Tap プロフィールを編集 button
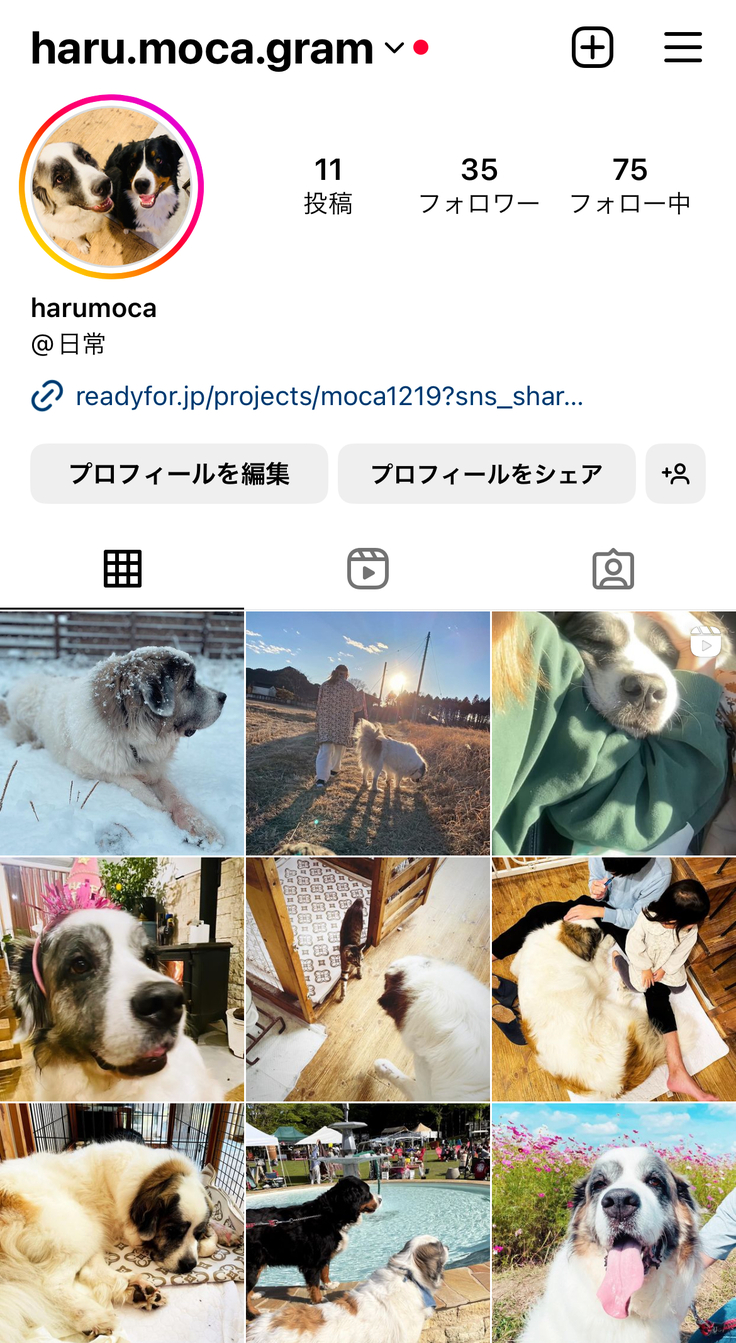This screenshot has width=736, height=1343. [x=179, y=474]
